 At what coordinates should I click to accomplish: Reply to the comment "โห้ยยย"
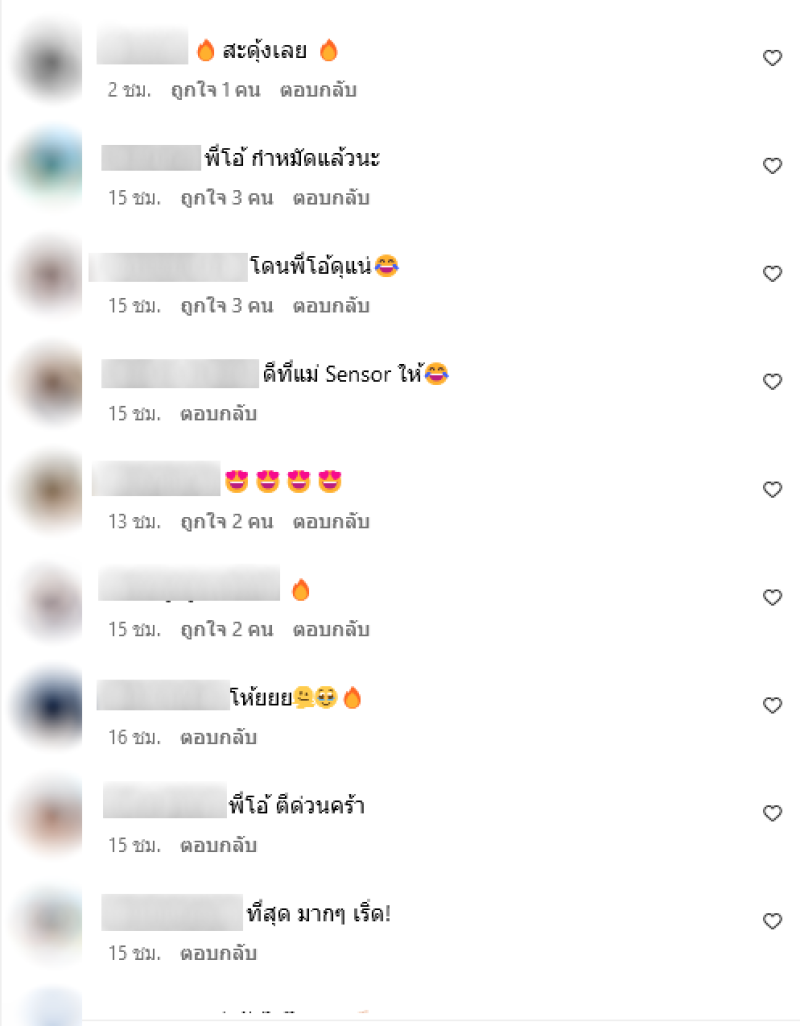pyautogui.click(x=218, y=738)
